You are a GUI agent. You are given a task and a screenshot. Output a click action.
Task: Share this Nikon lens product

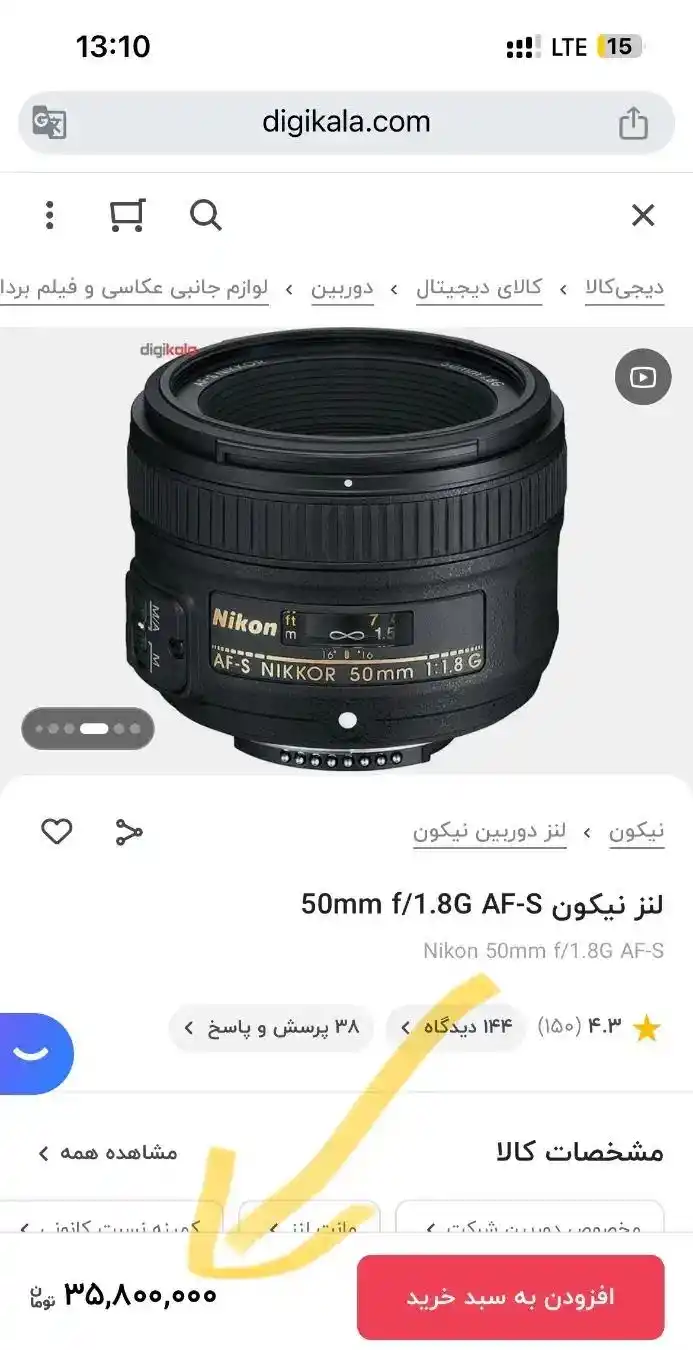coord(129,832)
